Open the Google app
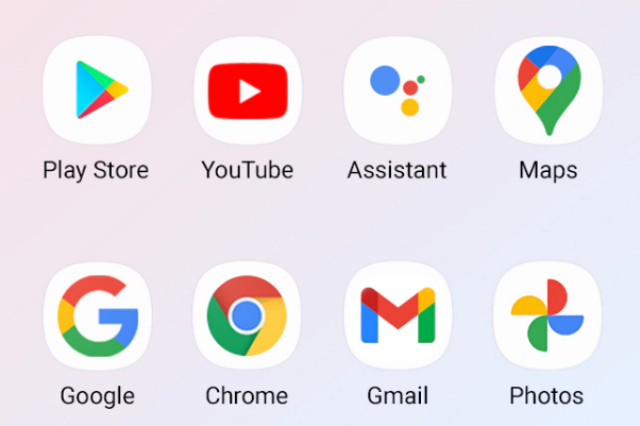Screen dimensions: 640x426 (x=97, y=316)
